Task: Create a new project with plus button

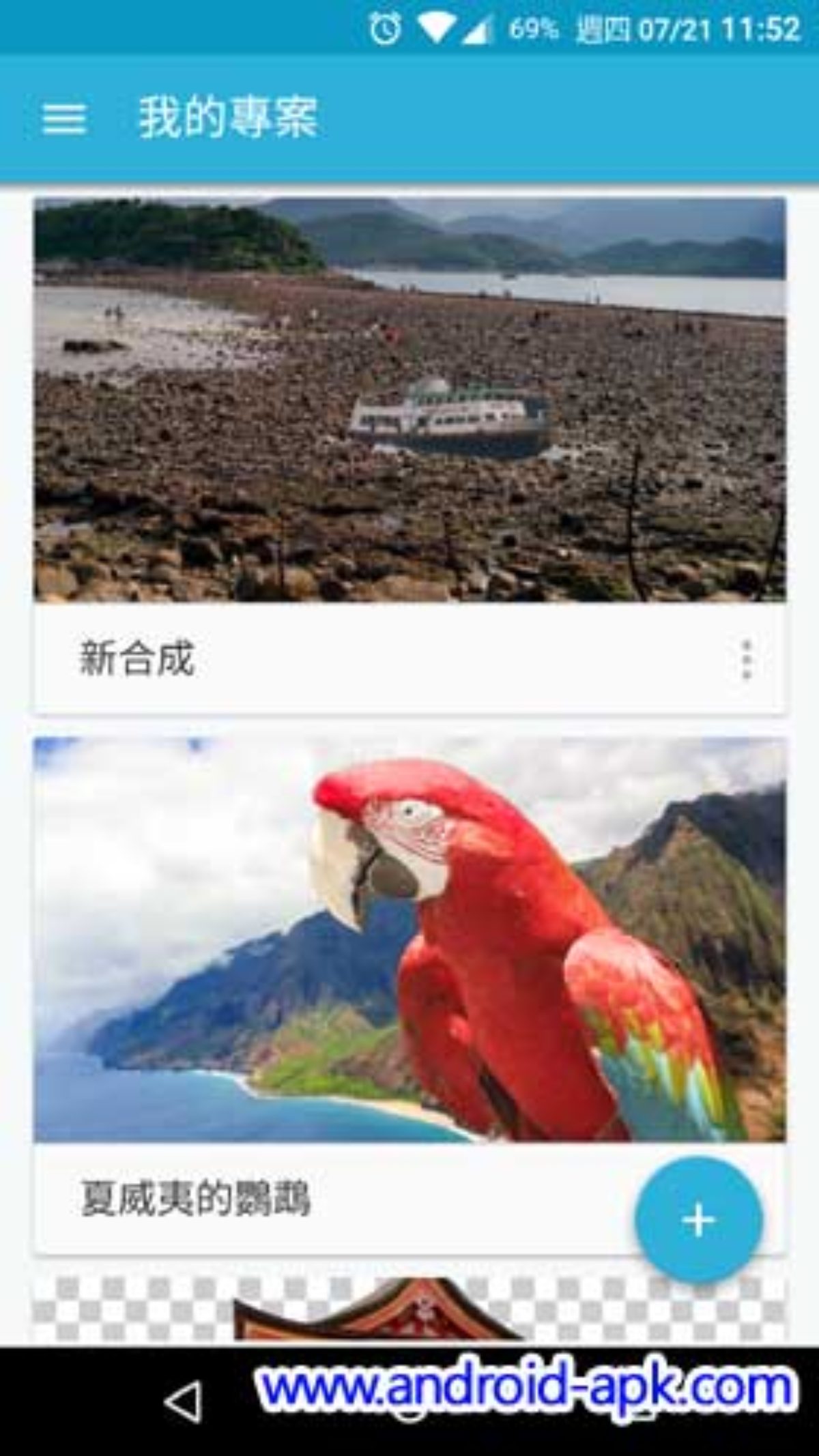Action: click(698, 1220)
